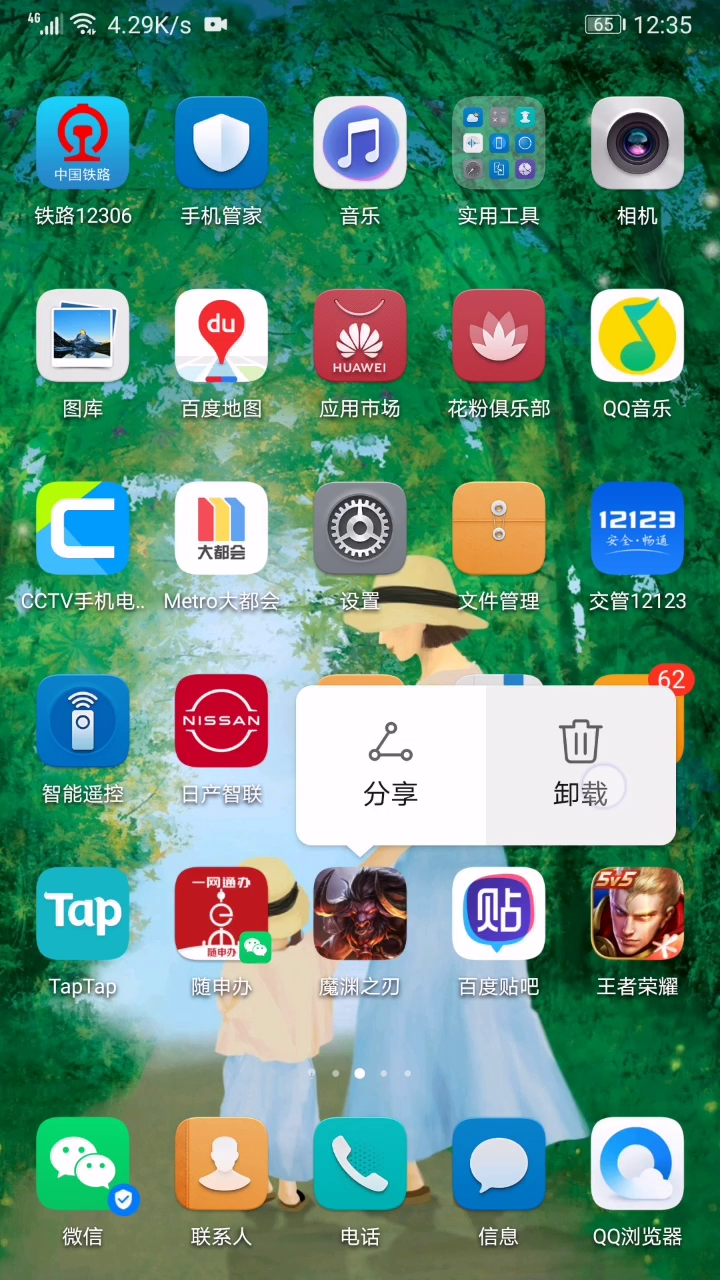Open 设置 settings
720x1280 pixels.
click(360, 528)
